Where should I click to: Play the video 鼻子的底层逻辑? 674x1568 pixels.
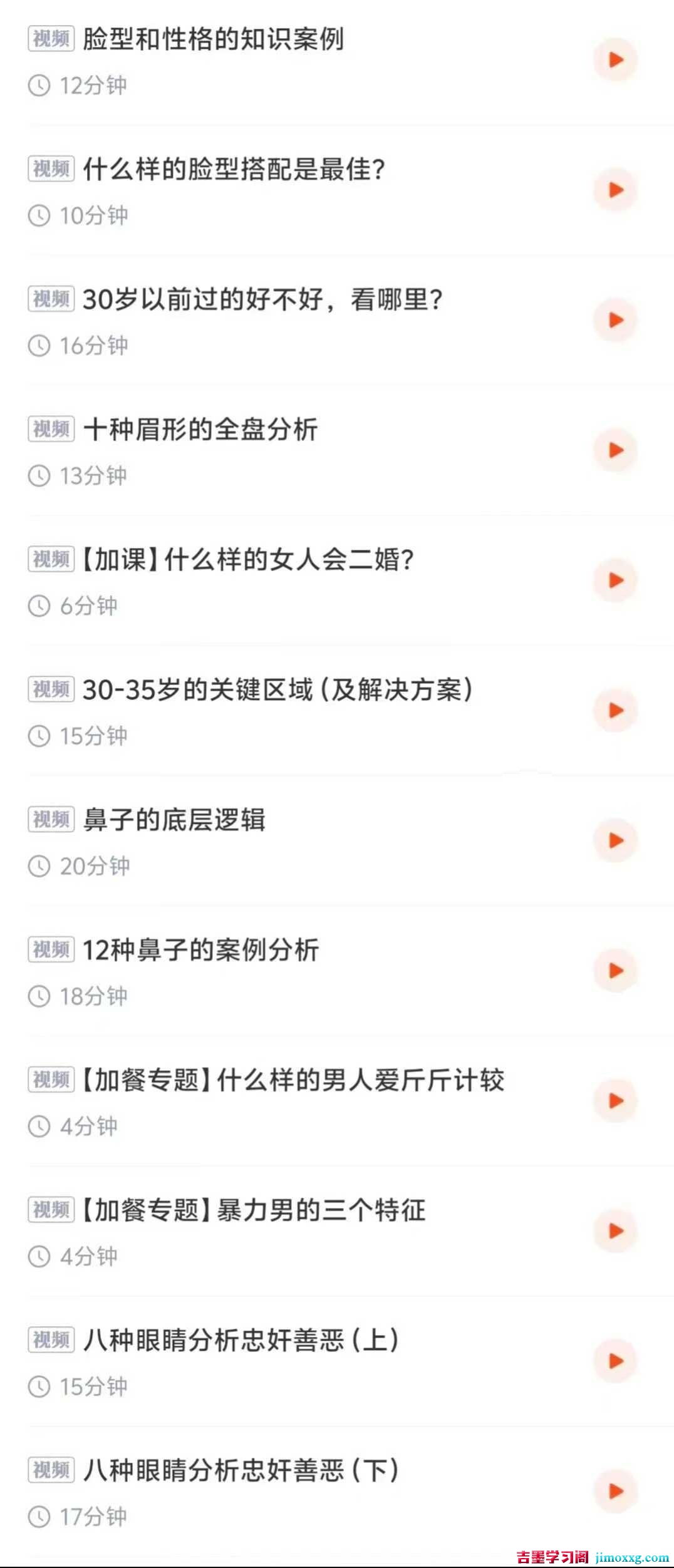pyautogui.click(x=616, y=840)
